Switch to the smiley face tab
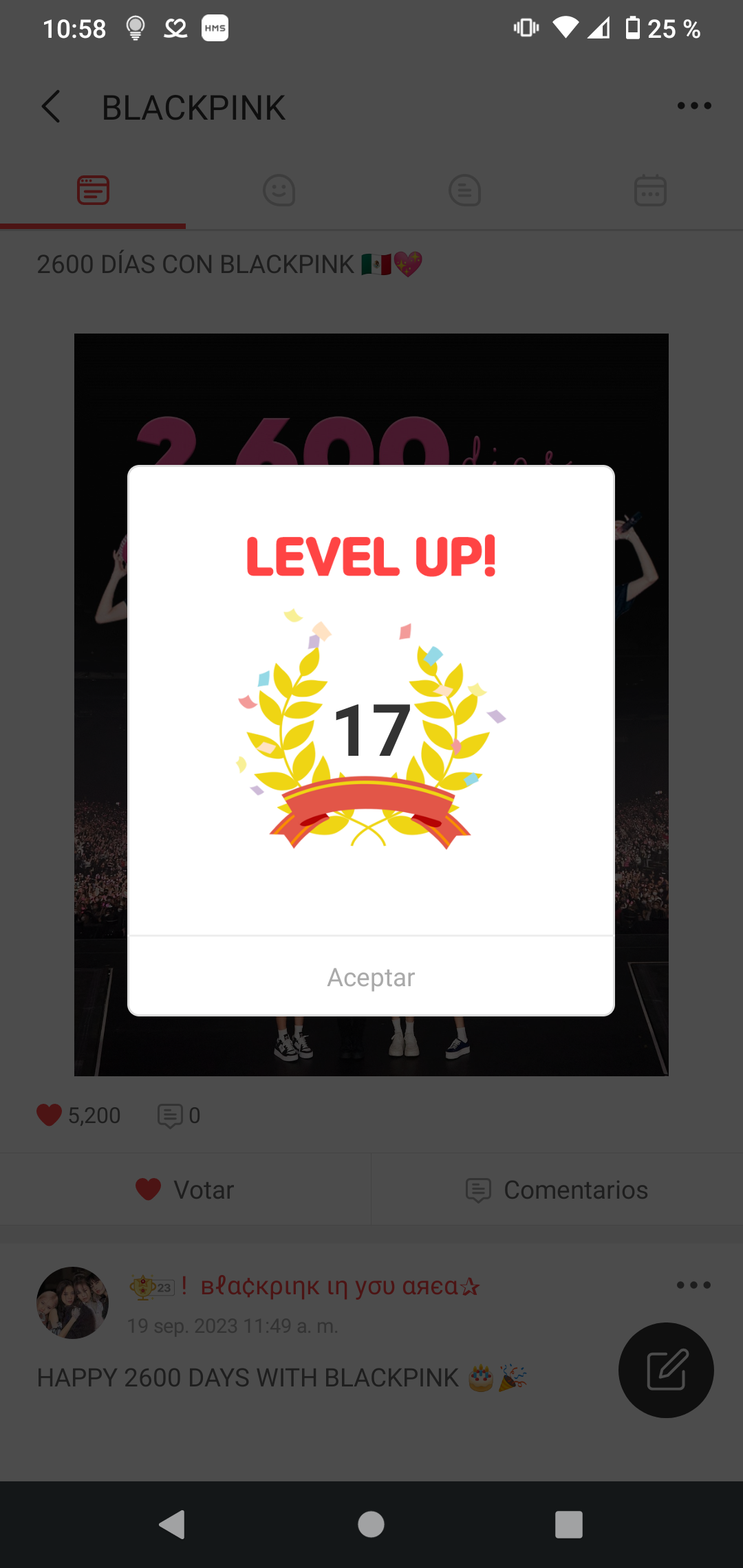 pos(279,190)
